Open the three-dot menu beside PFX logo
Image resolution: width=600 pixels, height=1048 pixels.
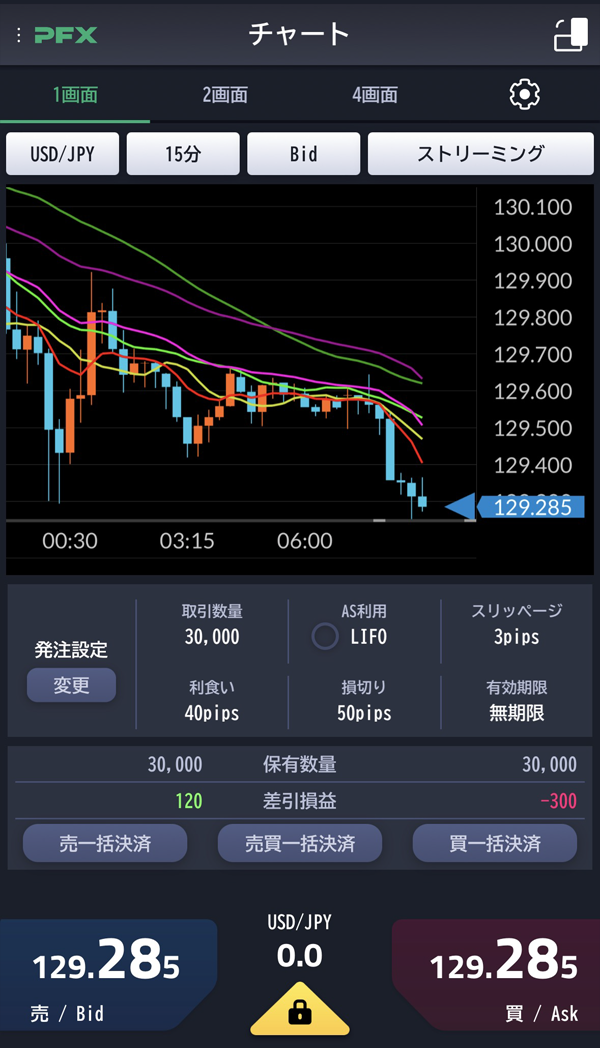point(18,35)
